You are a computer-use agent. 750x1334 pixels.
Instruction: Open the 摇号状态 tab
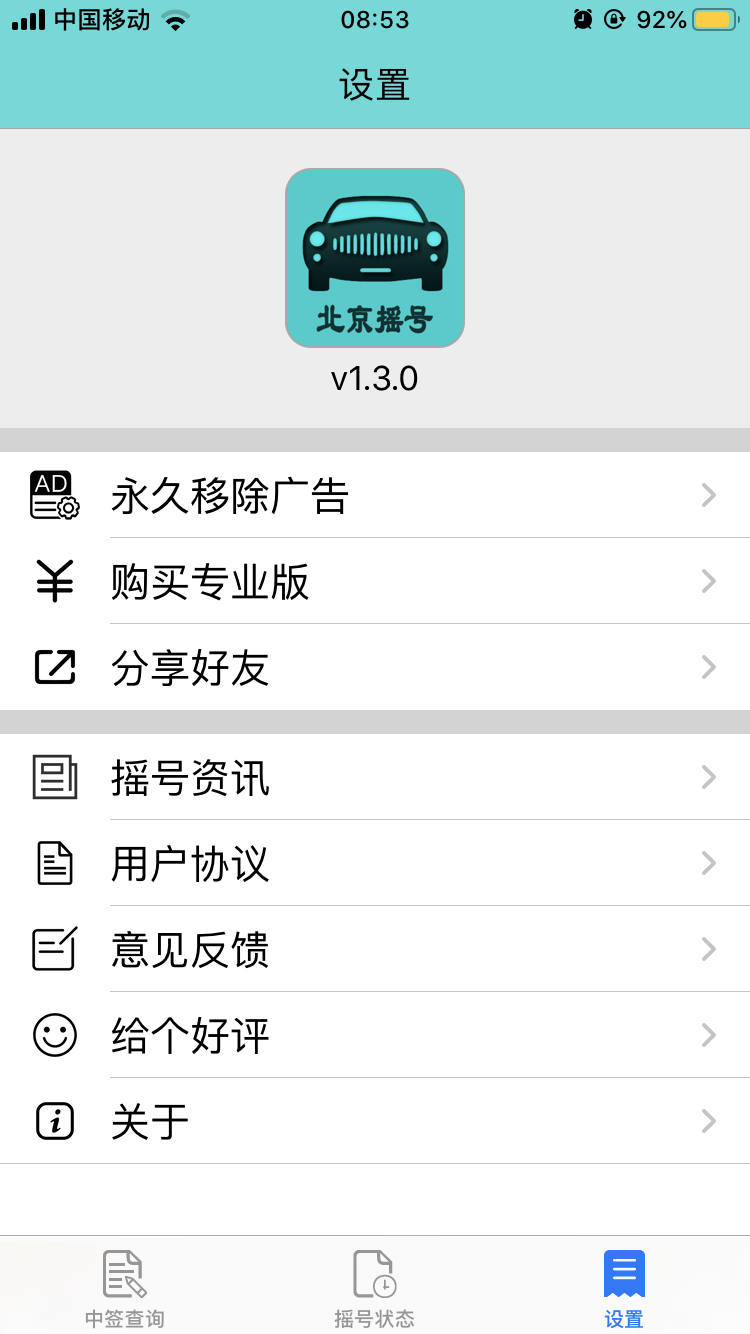(x=374, y=1286)
